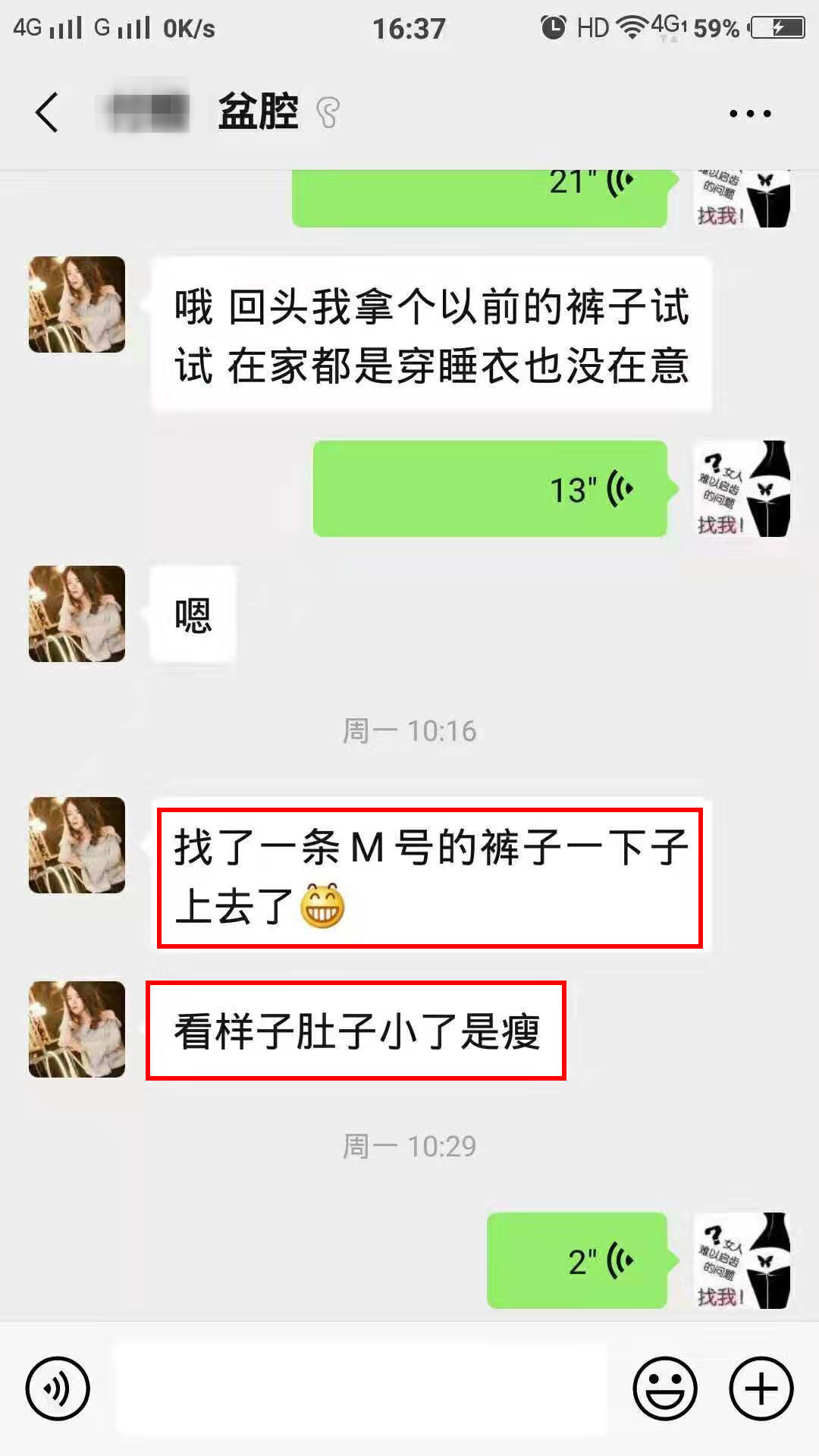Image resolution: width=819 pixels, height=1456 pixels.
Task: Play the 13-second voice message
Action: tap(490, 489)
